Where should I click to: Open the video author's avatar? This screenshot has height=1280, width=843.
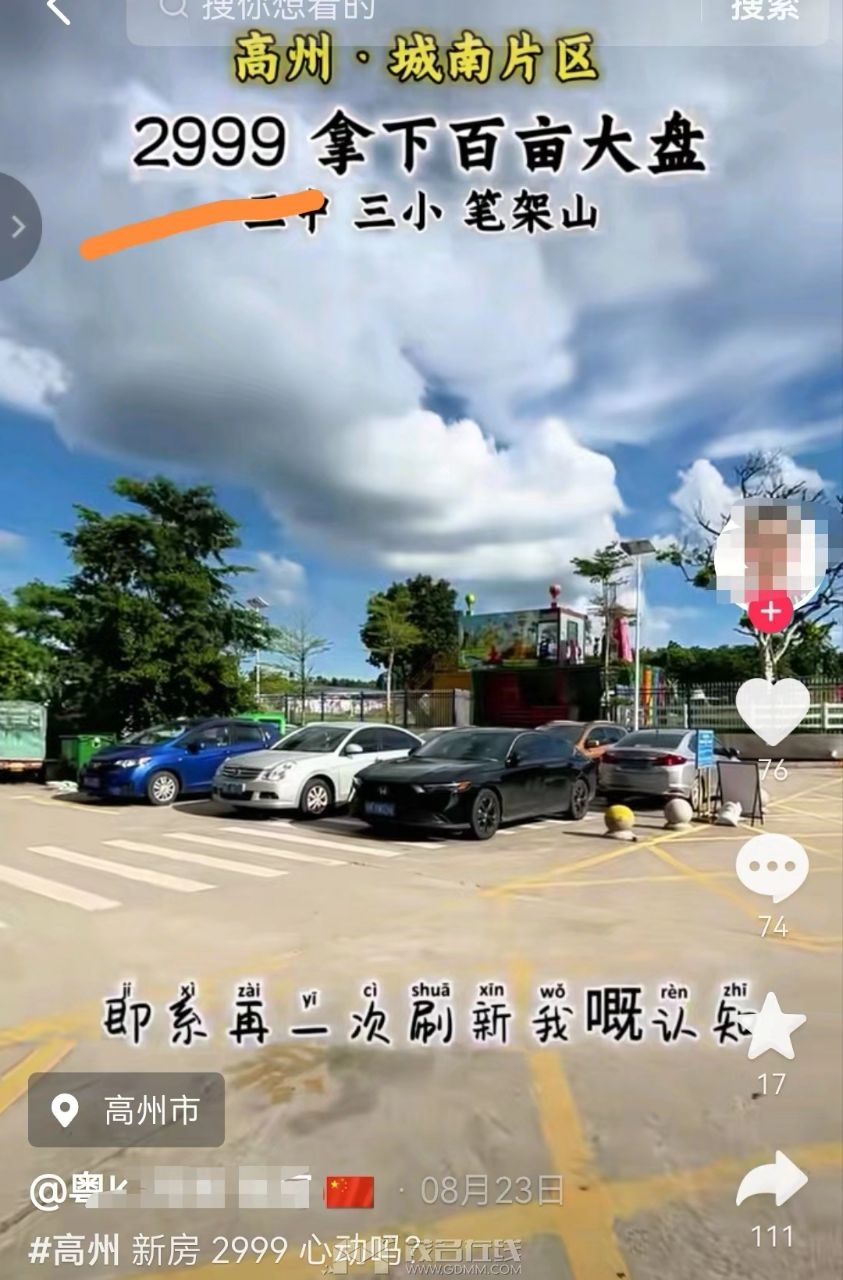pos(770,552)
